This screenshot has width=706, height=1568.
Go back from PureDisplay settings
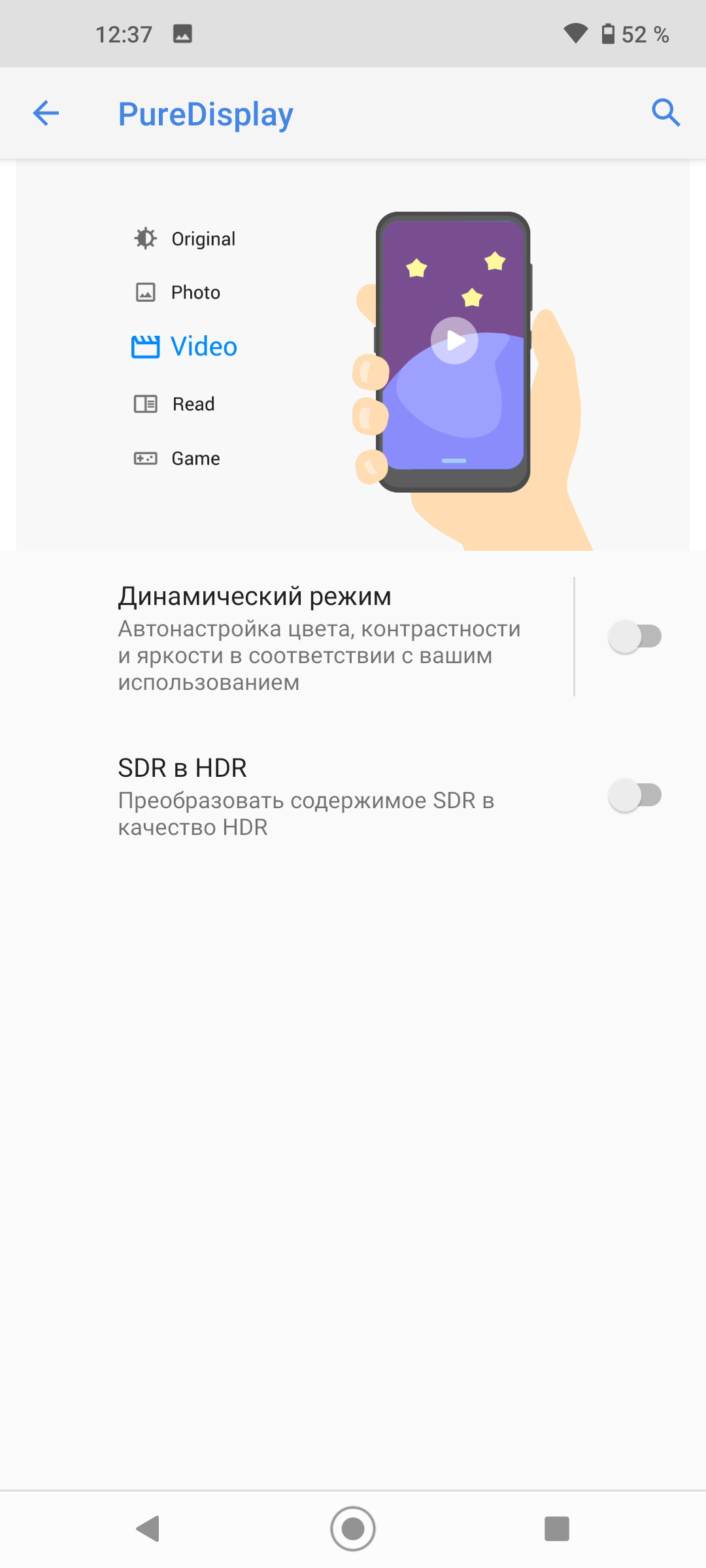click(x=46, y=113)
